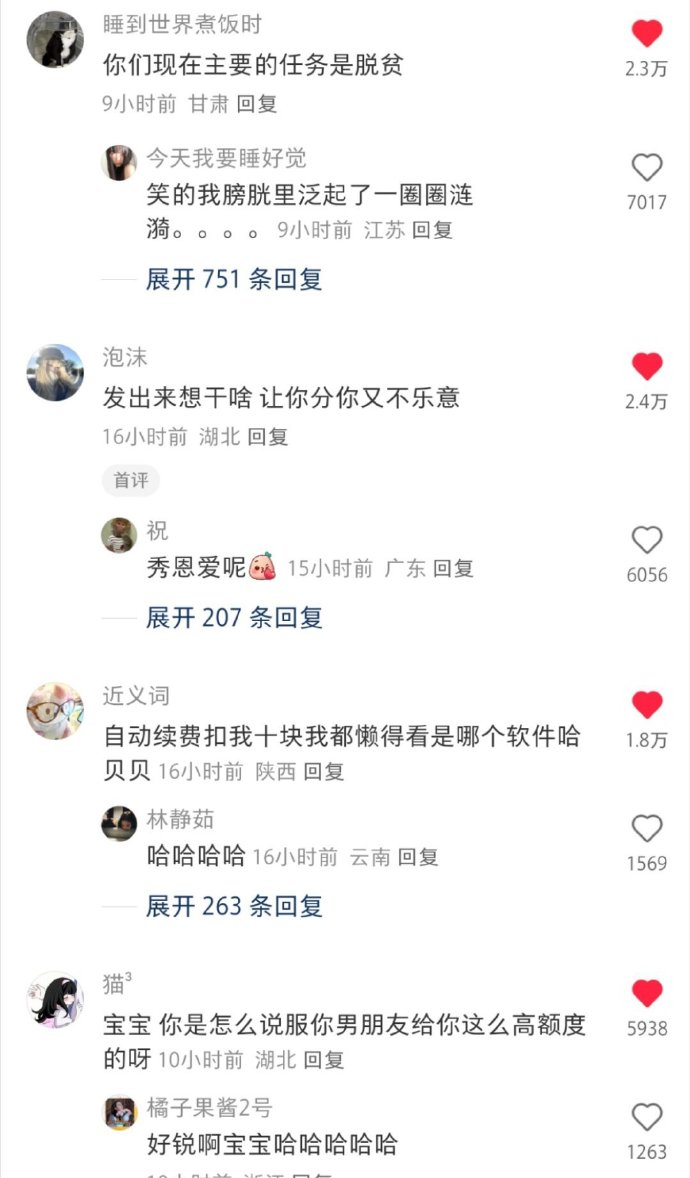Image resolution: width=690 pixels, height=1178 pixels.
Task: Expand the 751 replies
Action: tap(234, 279)
